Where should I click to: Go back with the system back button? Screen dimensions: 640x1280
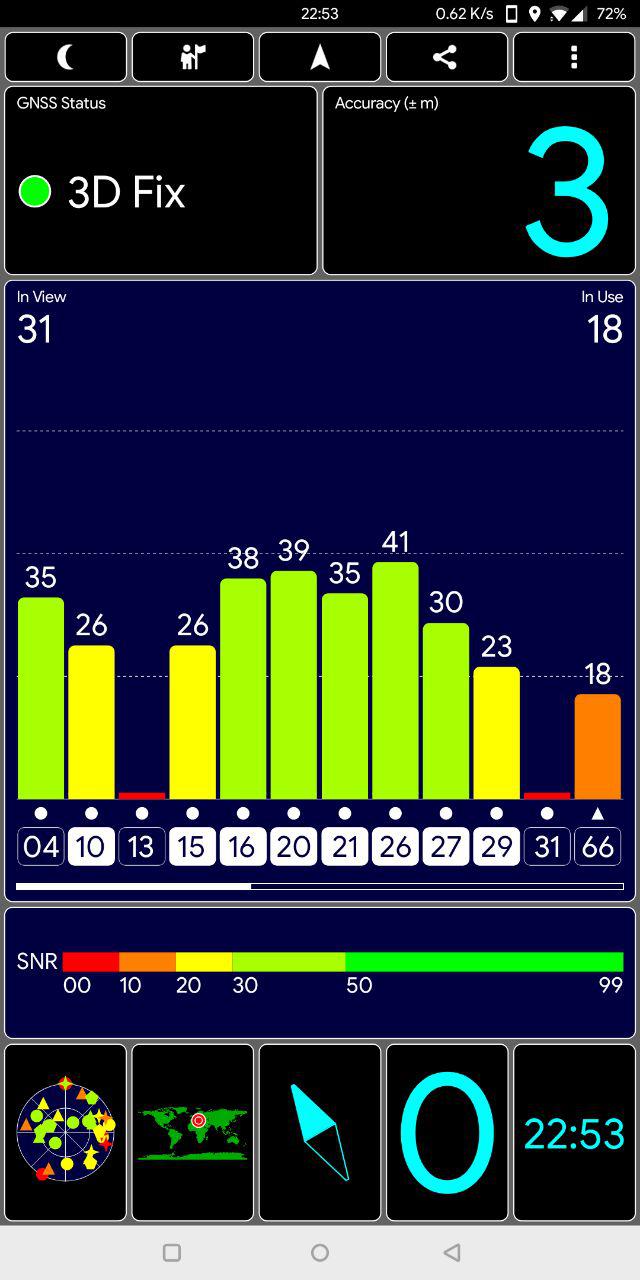(452, 1252)
